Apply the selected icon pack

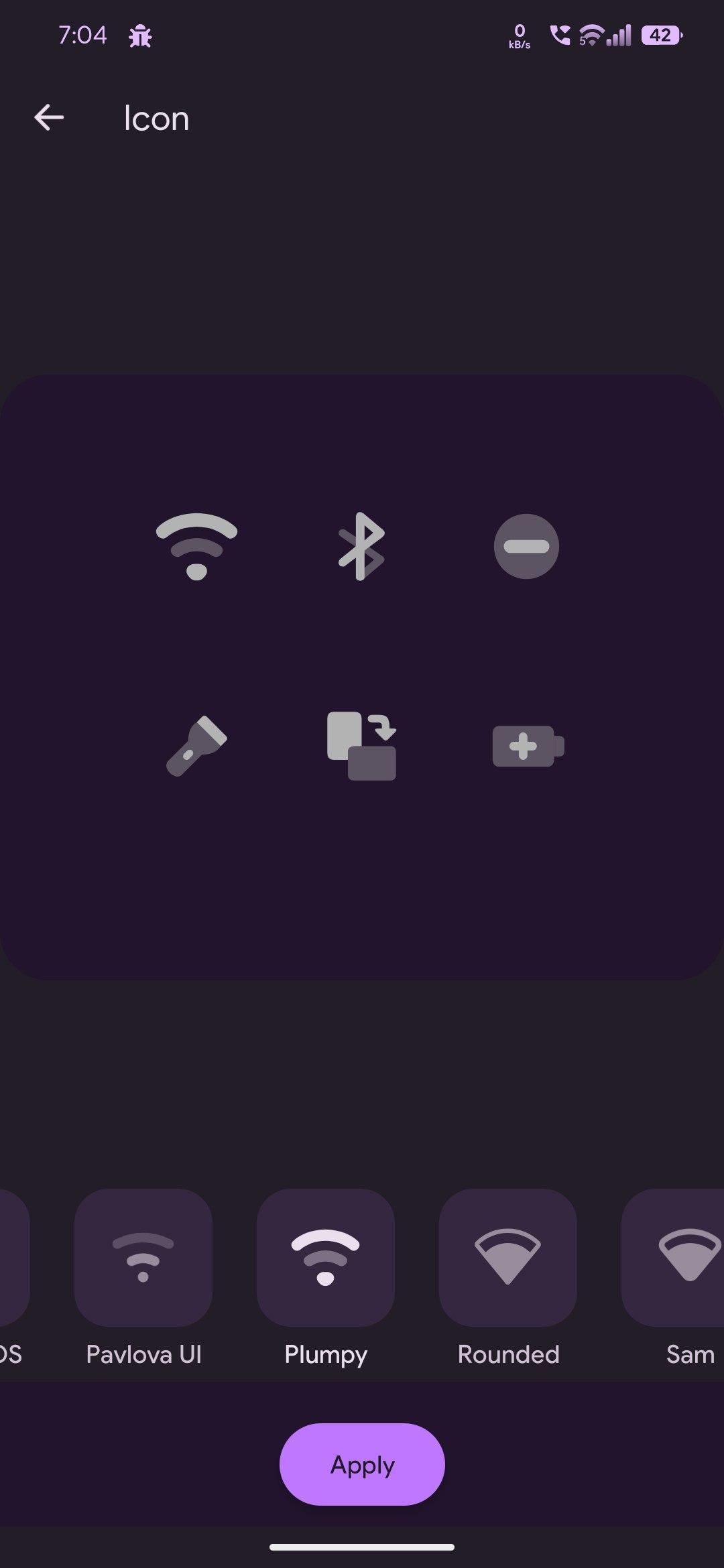coord(362,1464)
